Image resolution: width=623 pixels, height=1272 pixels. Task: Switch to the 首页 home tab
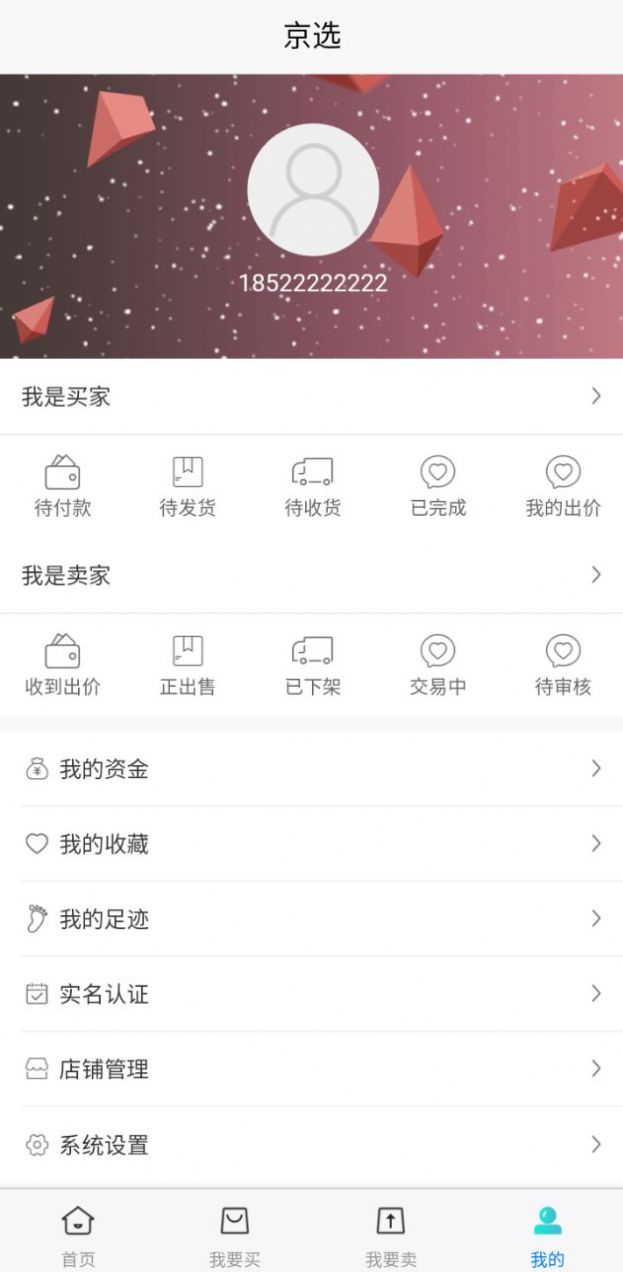point(78,1234)
